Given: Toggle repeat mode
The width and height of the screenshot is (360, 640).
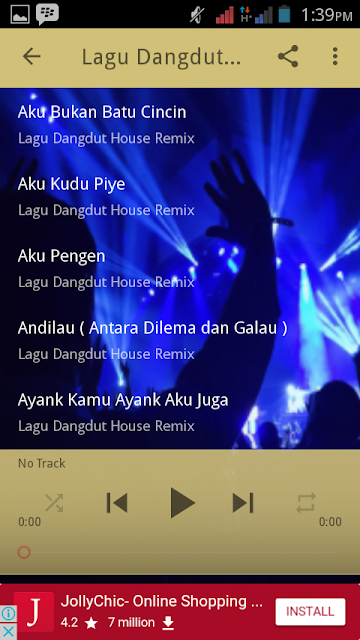Looking at the screenshot, I should (x=306, y=503).
